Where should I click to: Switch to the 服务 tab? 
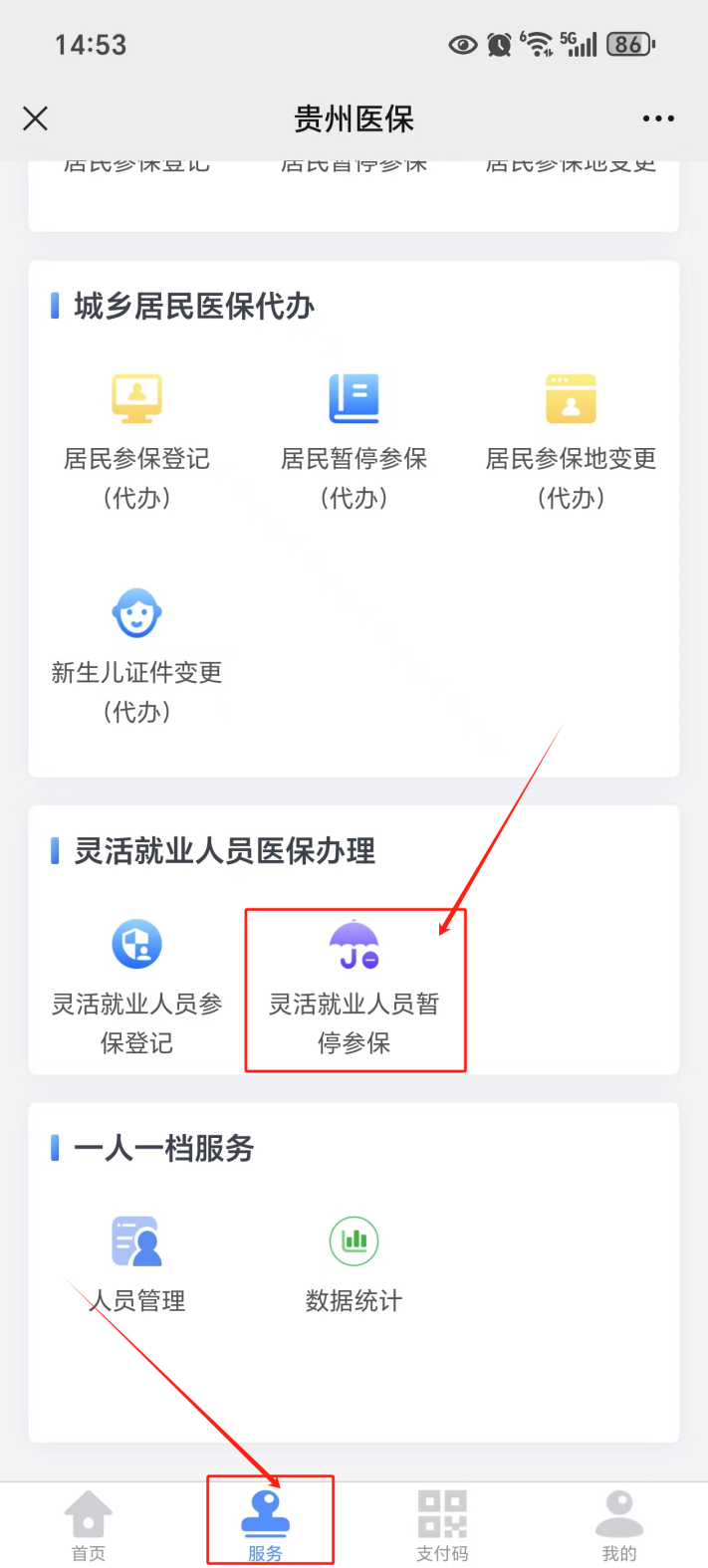point(266,1525)
